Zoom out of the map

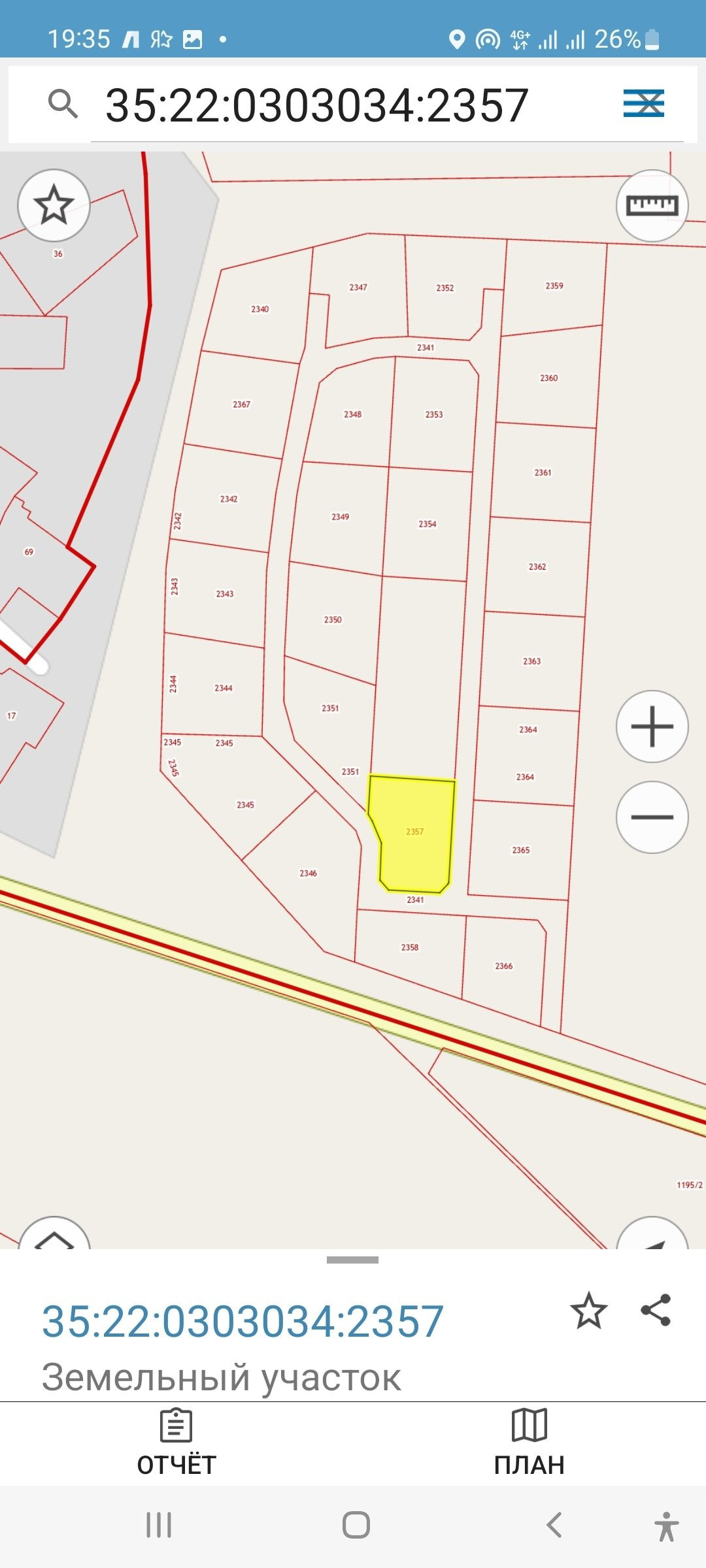coord(652,817)
